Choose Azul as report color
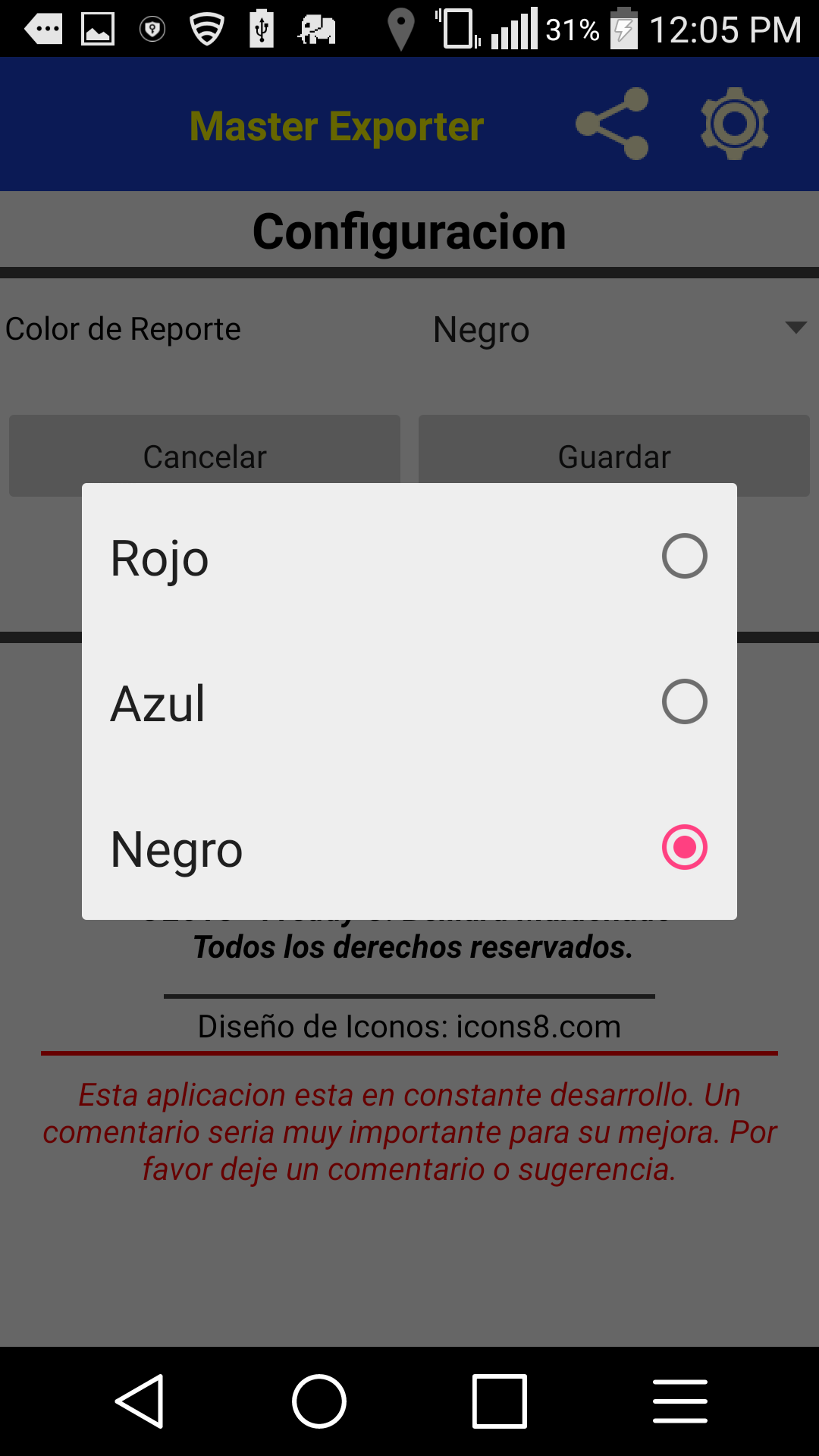This screenshot has width=819, height=1456. pyautogui.click(x=409, y=702)
